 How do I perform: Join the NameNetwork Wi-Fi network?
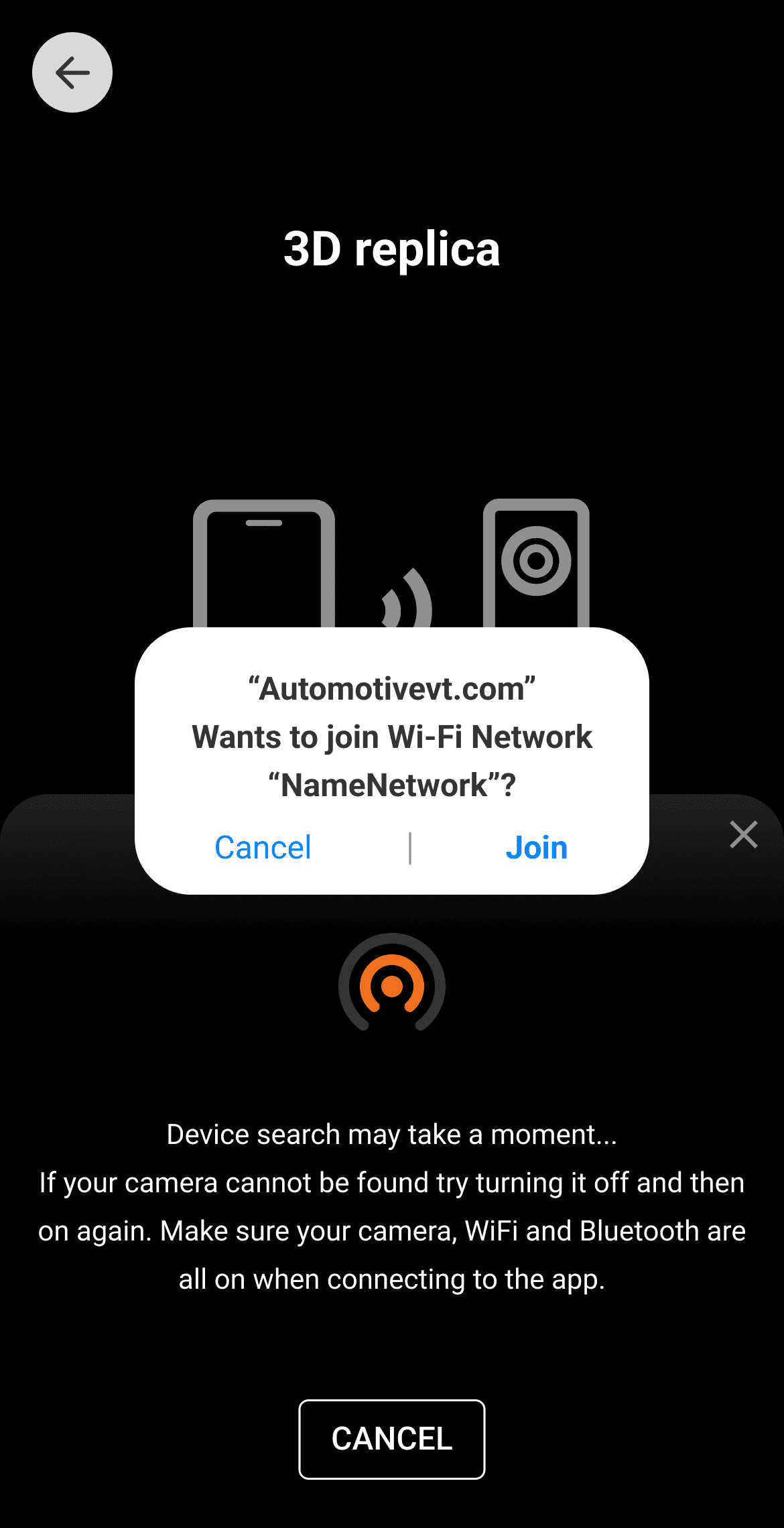(x=536, y=848)
